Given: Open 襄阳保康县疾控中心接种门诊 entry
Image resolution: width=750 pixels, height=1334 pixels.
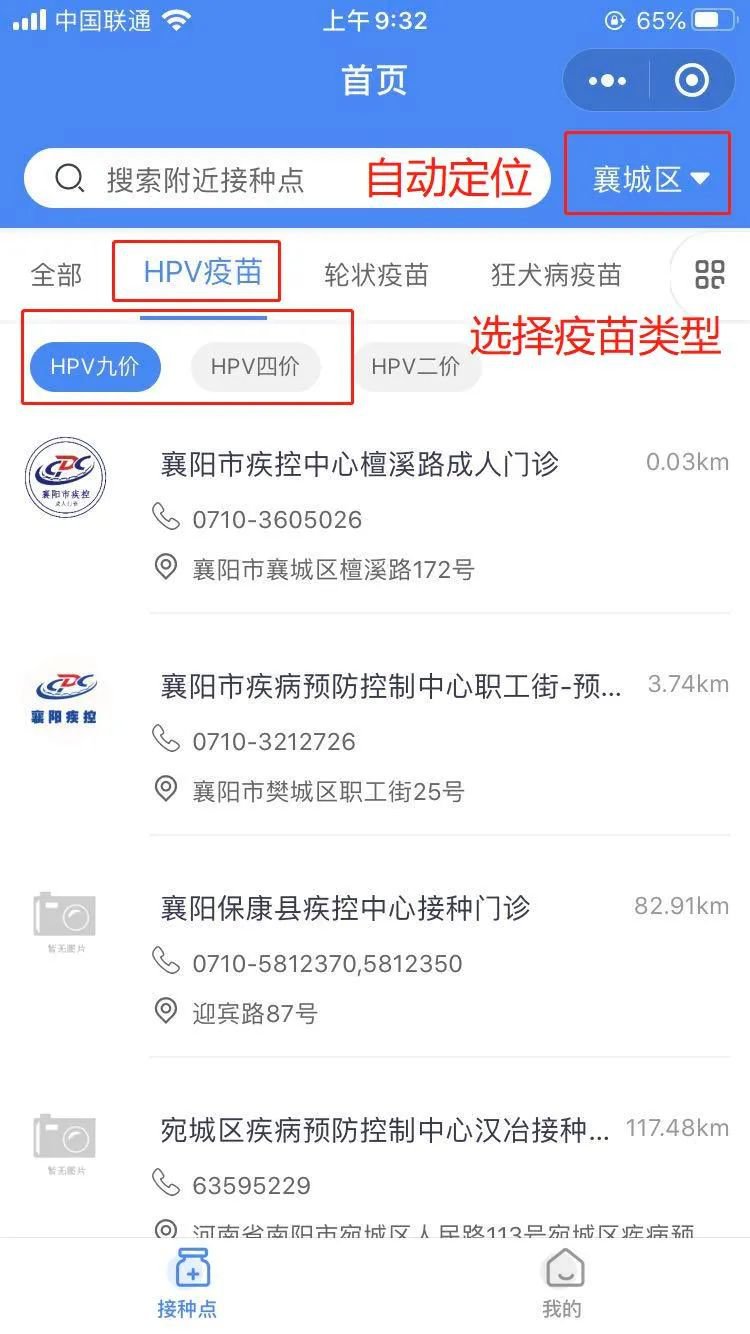Looking at the screenshot, I should pos(346,908).
